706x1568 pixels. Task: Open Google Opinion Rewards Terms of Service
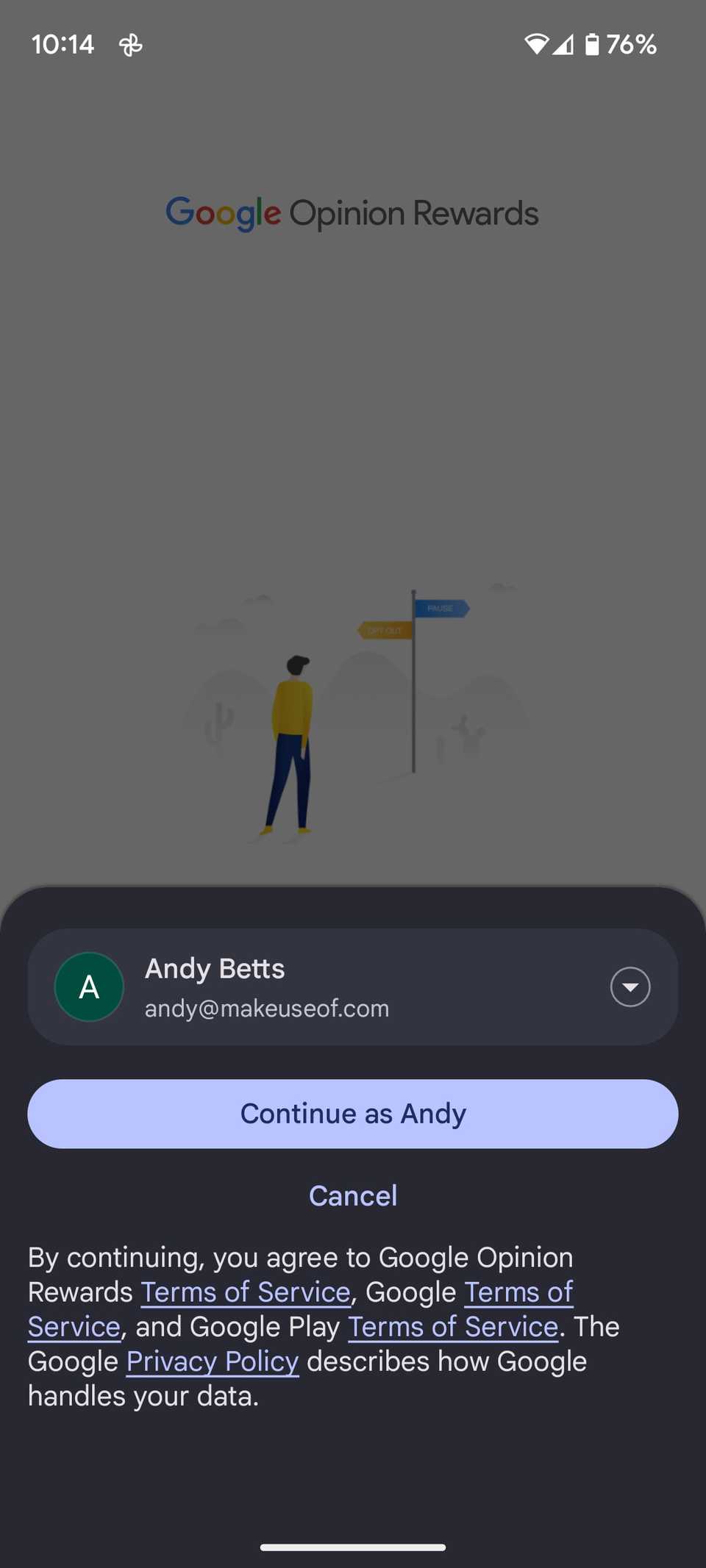[x=245, y=1292]
